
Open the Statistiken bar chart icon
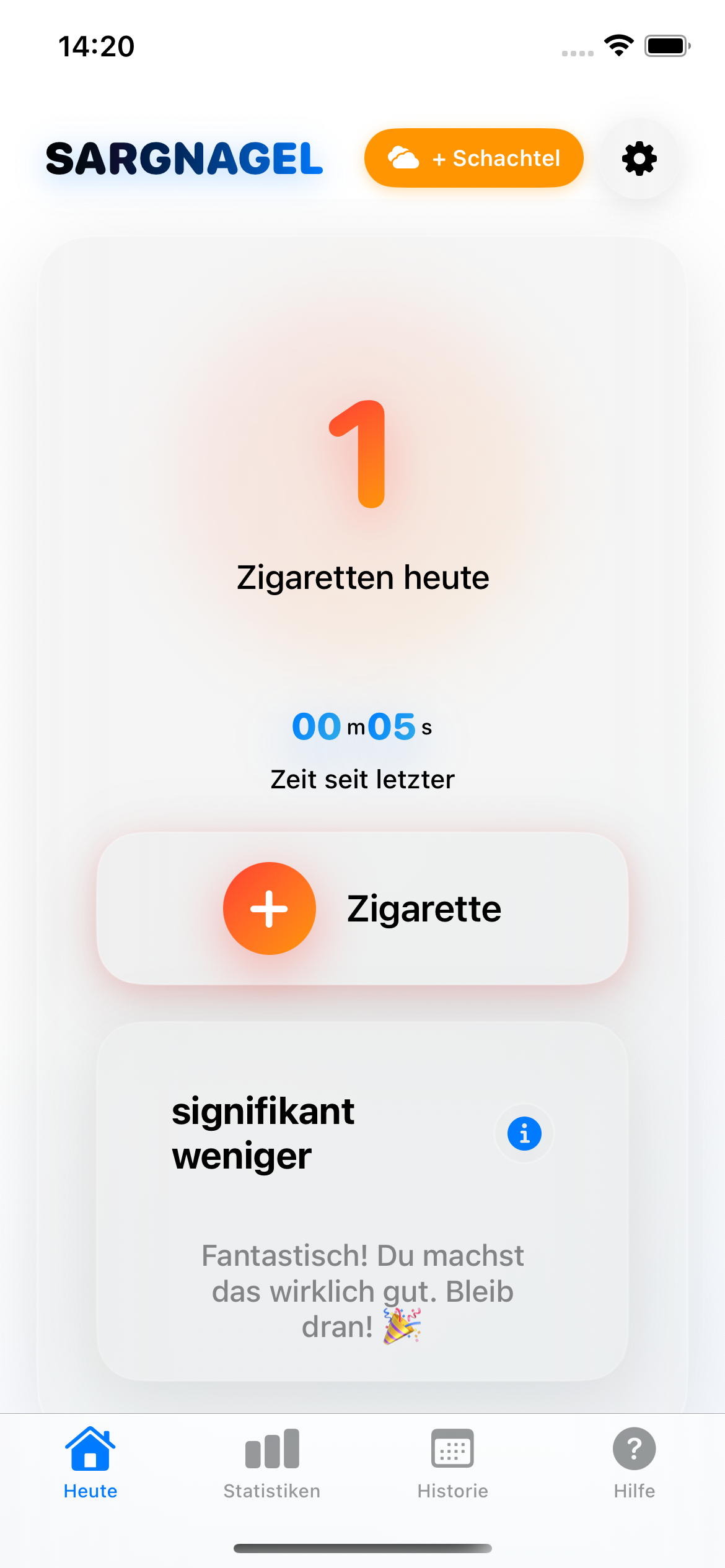tap(271, 1449)
